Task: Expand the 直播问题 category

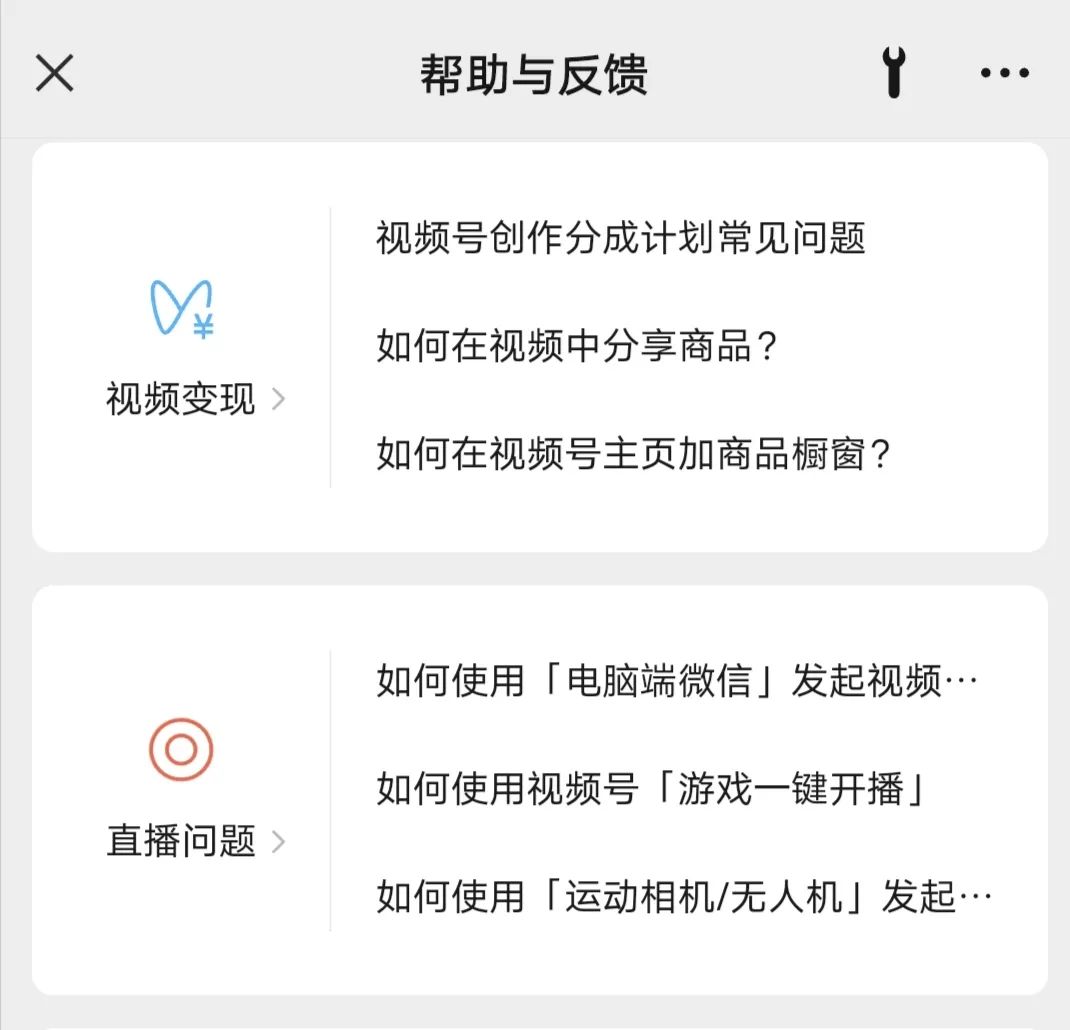Action: 195,841
